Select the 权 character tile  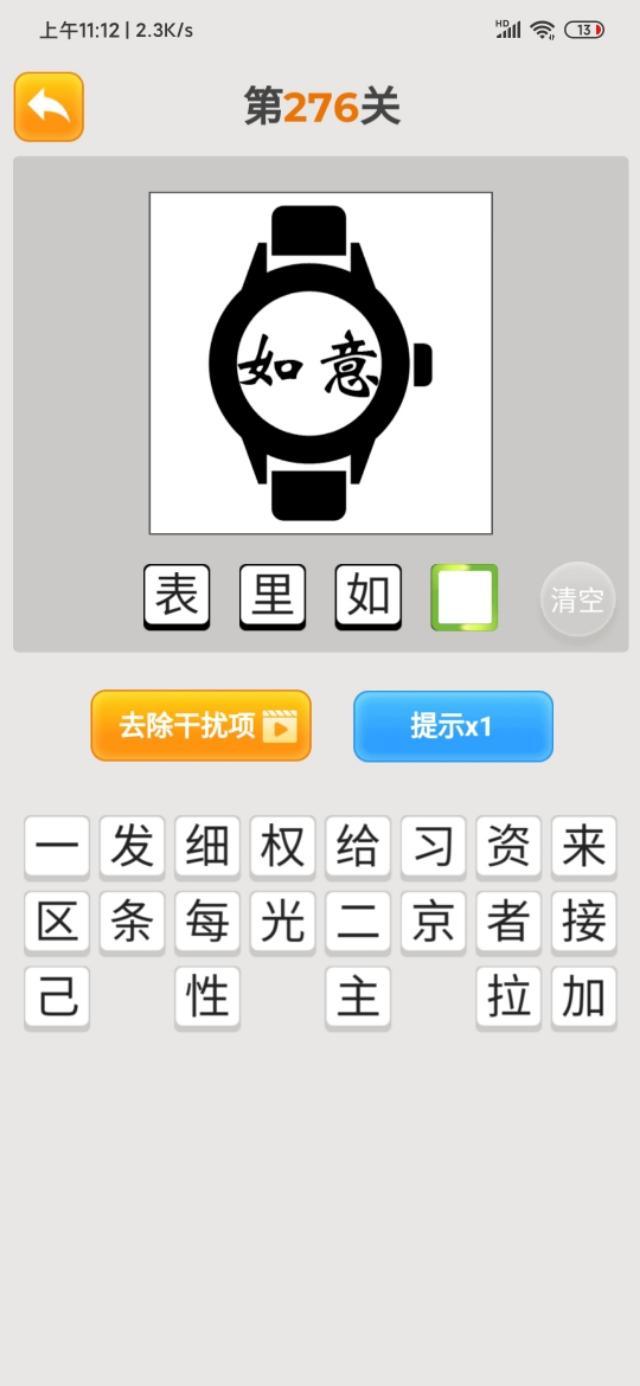click(283, 848)
